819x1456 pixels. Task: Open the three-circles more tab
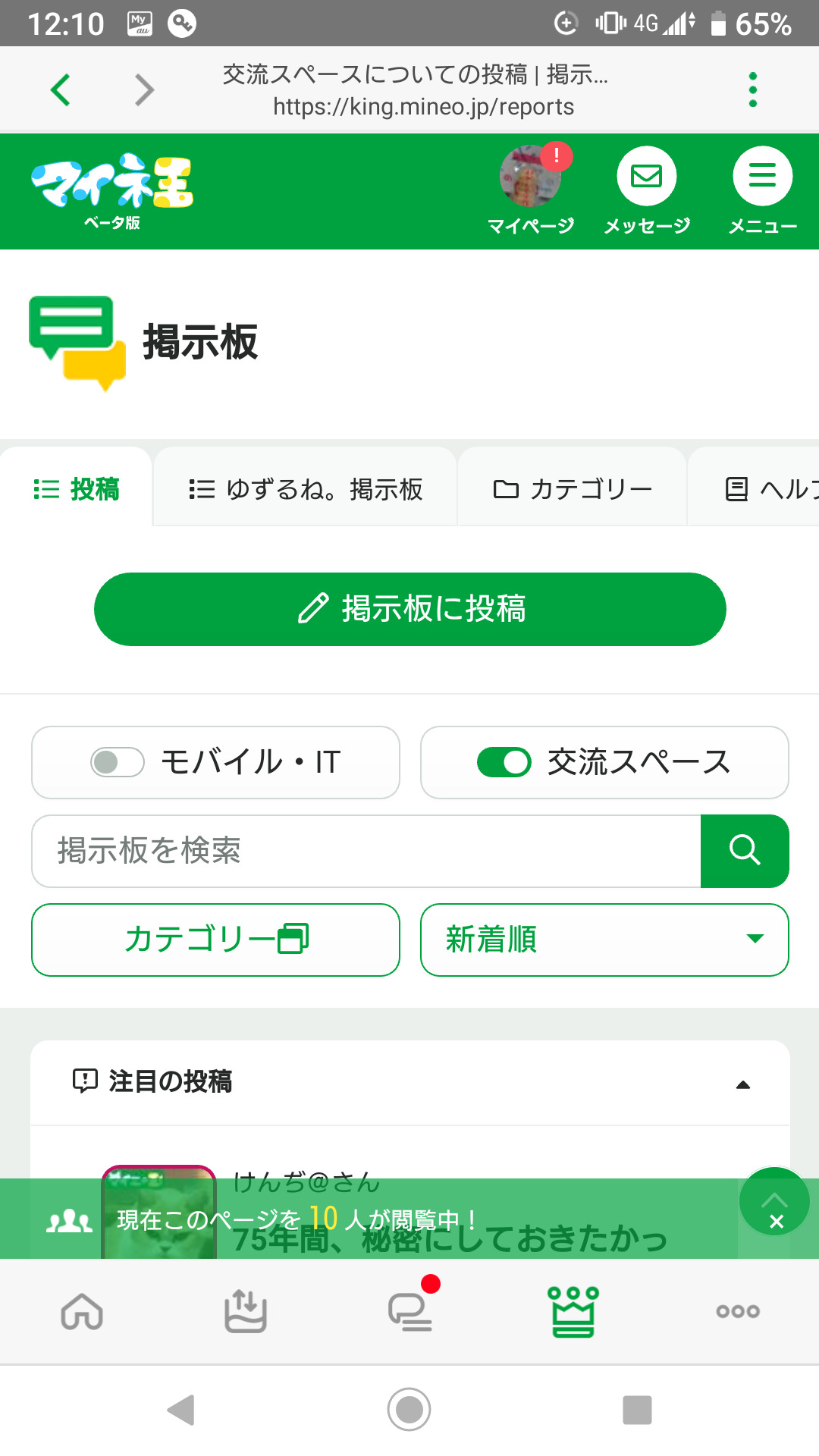(738, 1310)
